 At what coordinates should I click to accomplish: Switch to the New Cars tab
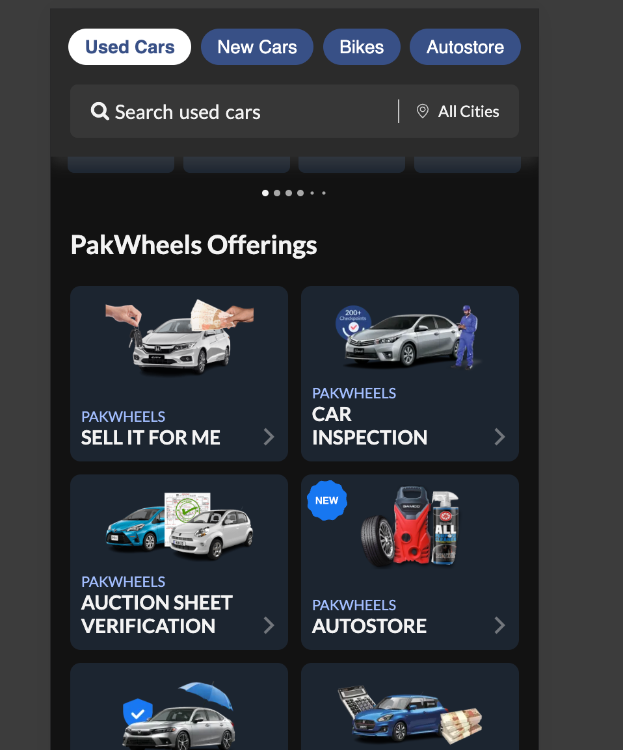point(257,47)
